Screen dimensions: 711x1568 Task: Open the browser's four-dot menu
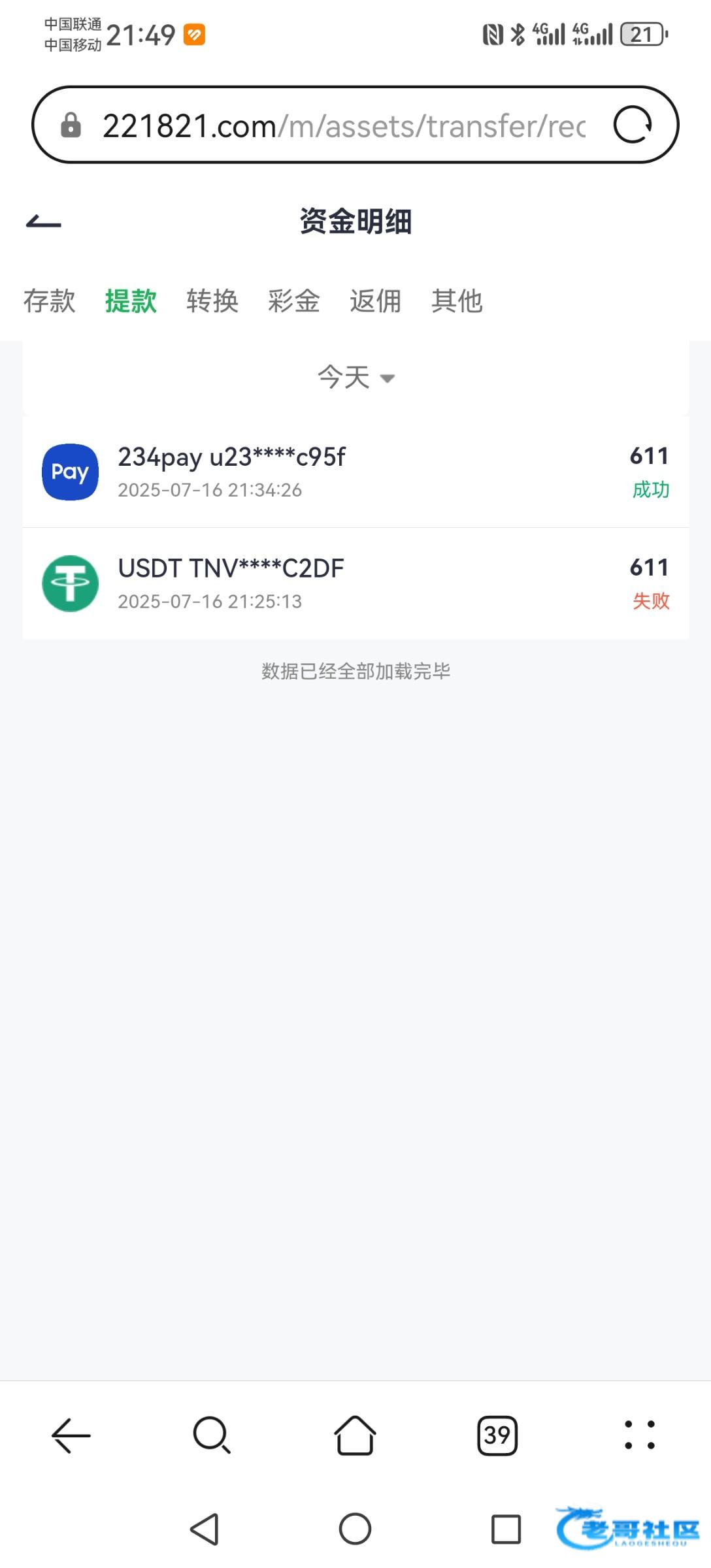click(639, 1435)
